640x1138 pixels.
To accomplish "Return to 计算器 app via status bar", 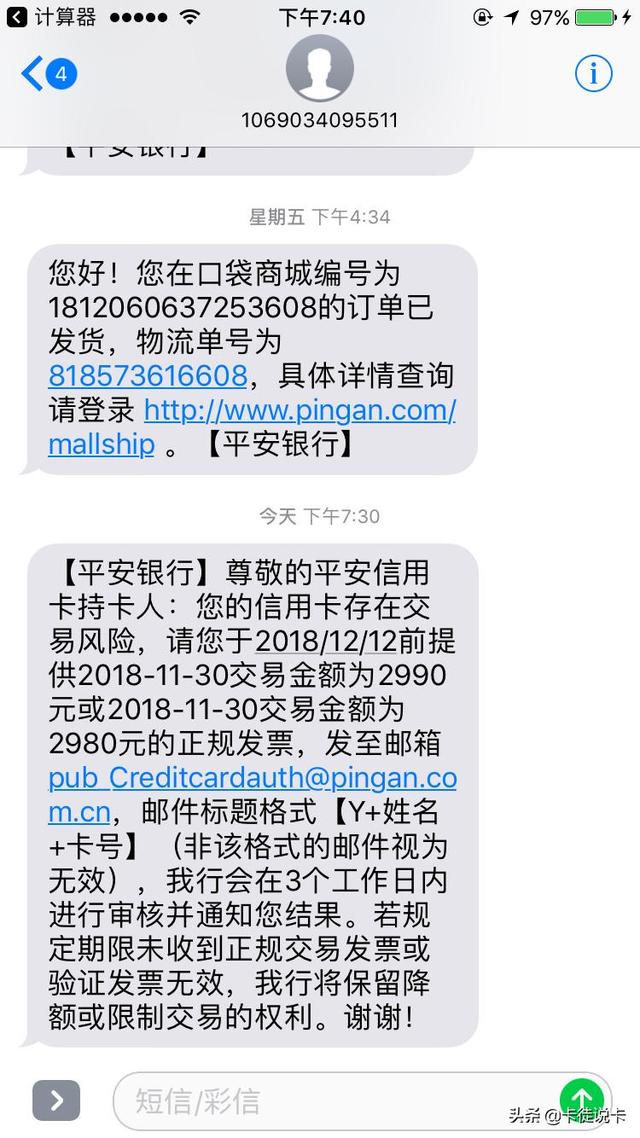I will click(x=50, y=17).
